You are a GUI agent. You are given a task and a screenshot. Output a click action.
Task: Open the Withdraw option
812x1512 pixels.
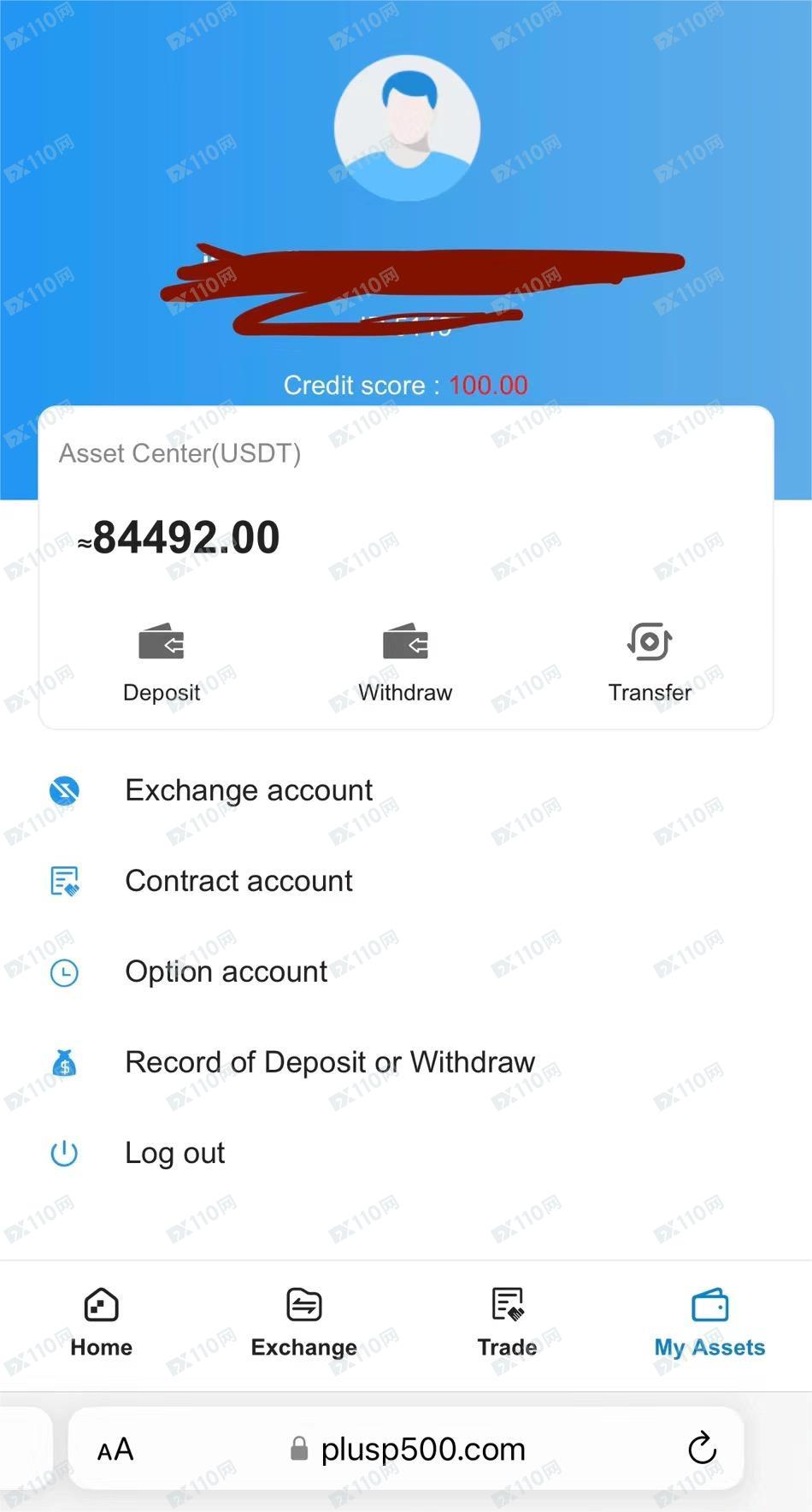(x=405, y=662)
